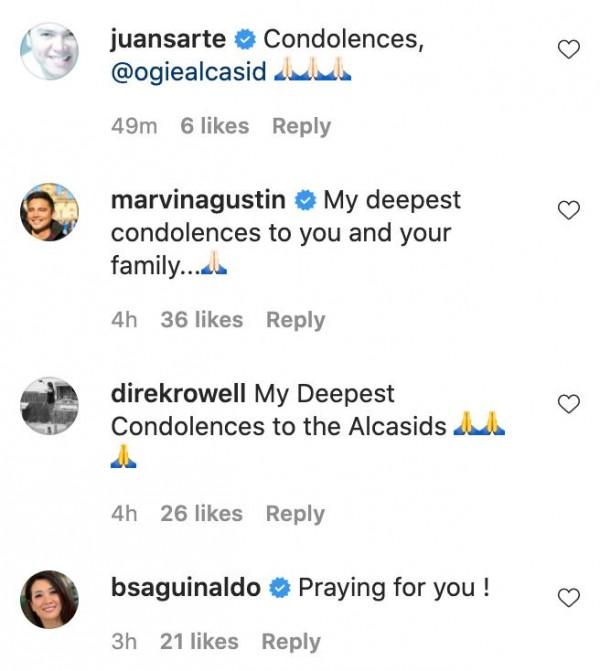Open bsaguinaldo's profile picture

(x=49, y=599)
